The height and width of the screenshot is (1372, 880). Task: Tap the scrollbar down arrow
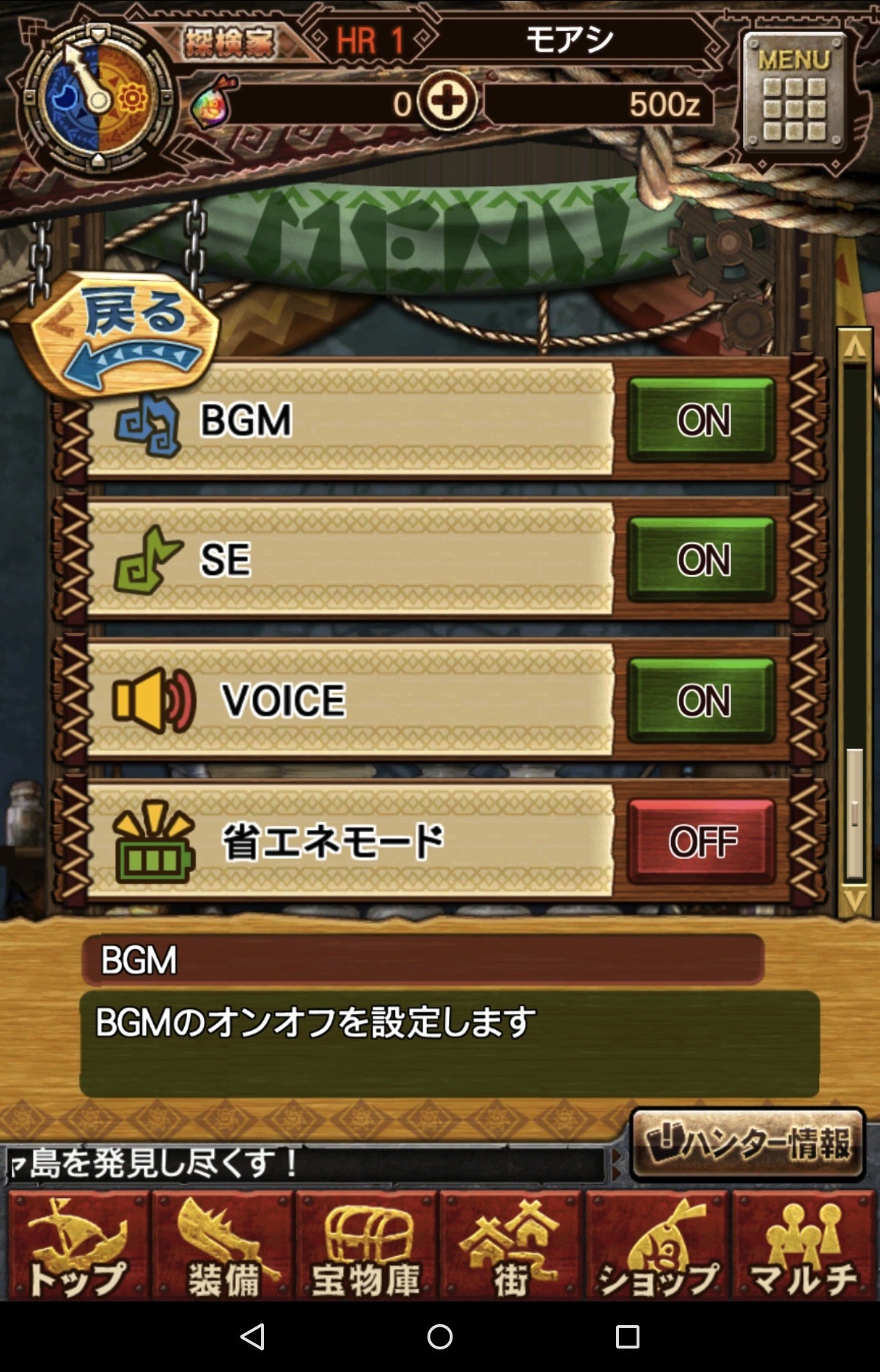click(x=854, y=899)
